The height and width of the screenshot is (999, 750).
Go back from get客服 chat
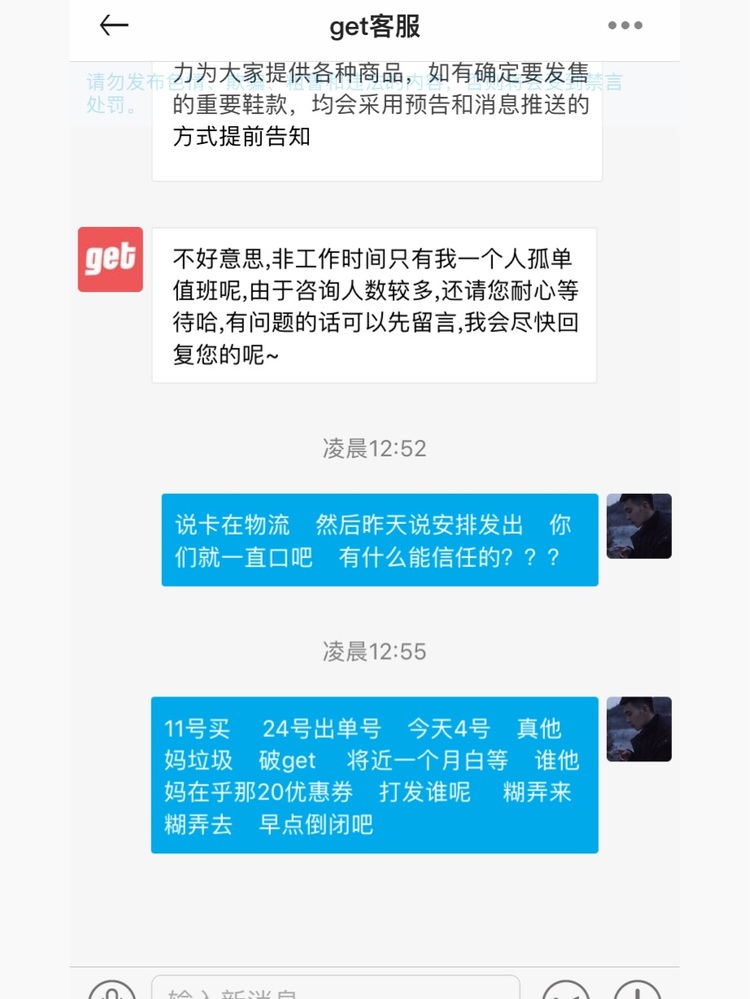tap(114, 27)
